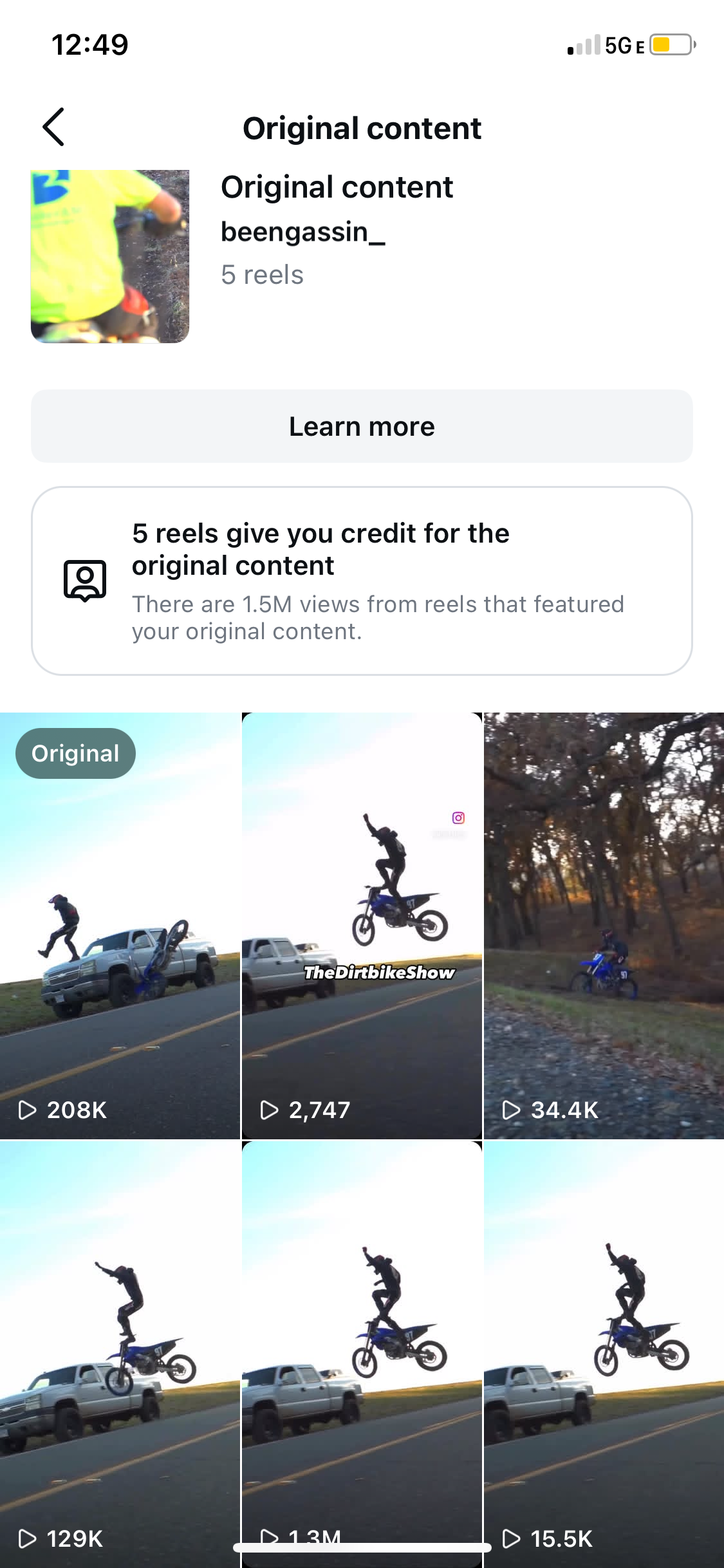
Task: Open the reel with 15.5K views
Action: (604, 1354)
